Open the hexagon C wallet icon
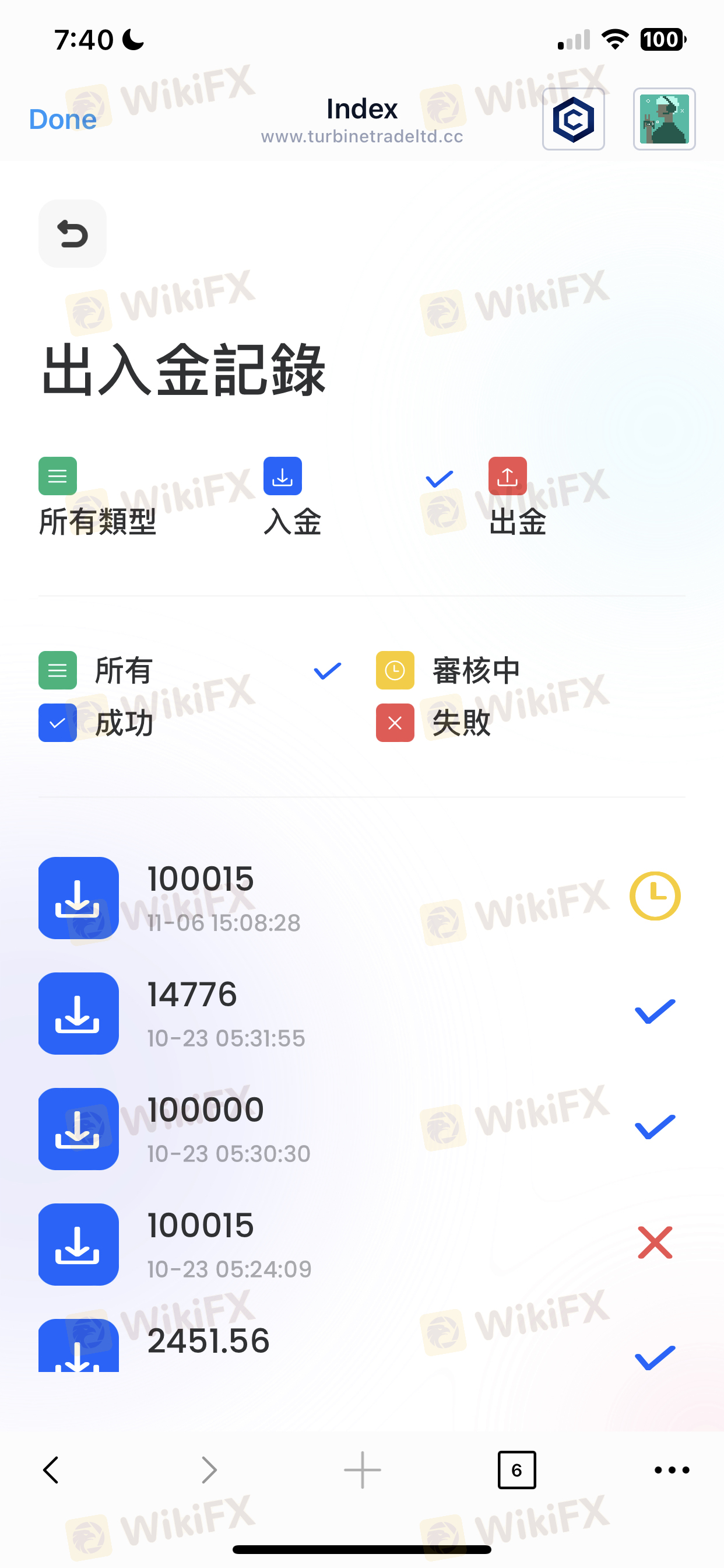 point(573,120)
